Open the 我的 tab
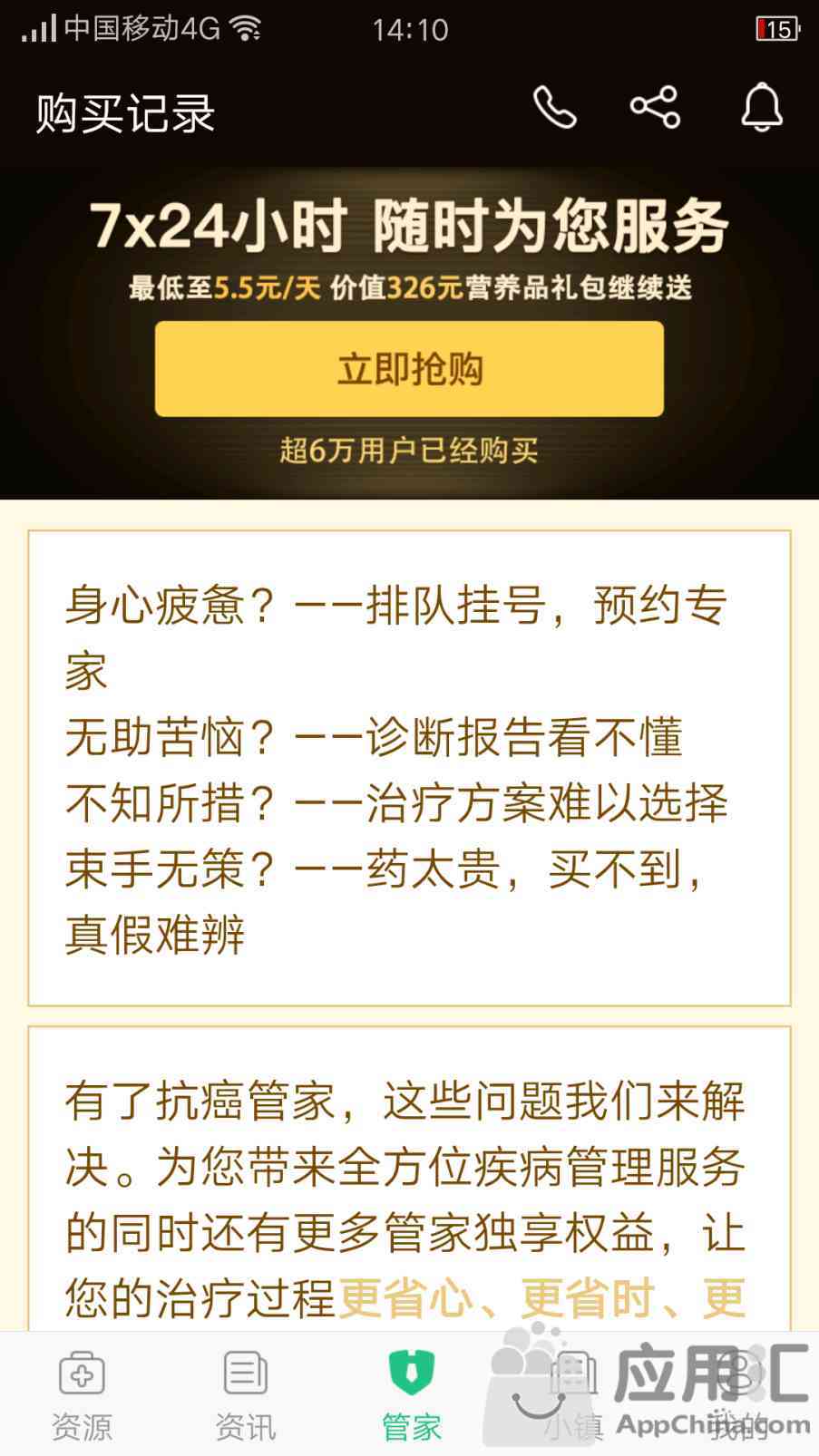The image size is (819, 1456). click(738, 1394)
